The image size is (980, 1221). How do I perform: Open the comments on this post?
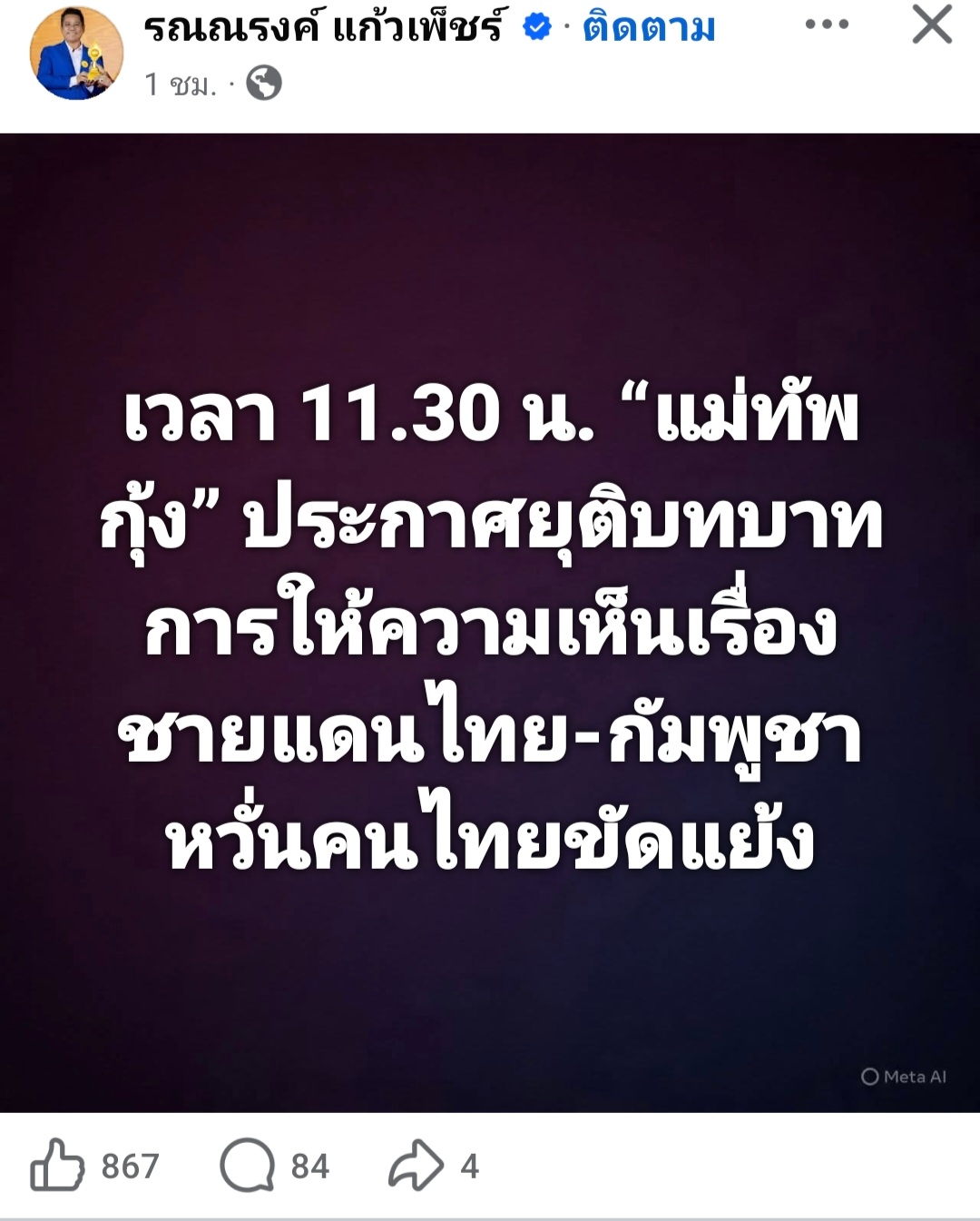(248, 1165)
